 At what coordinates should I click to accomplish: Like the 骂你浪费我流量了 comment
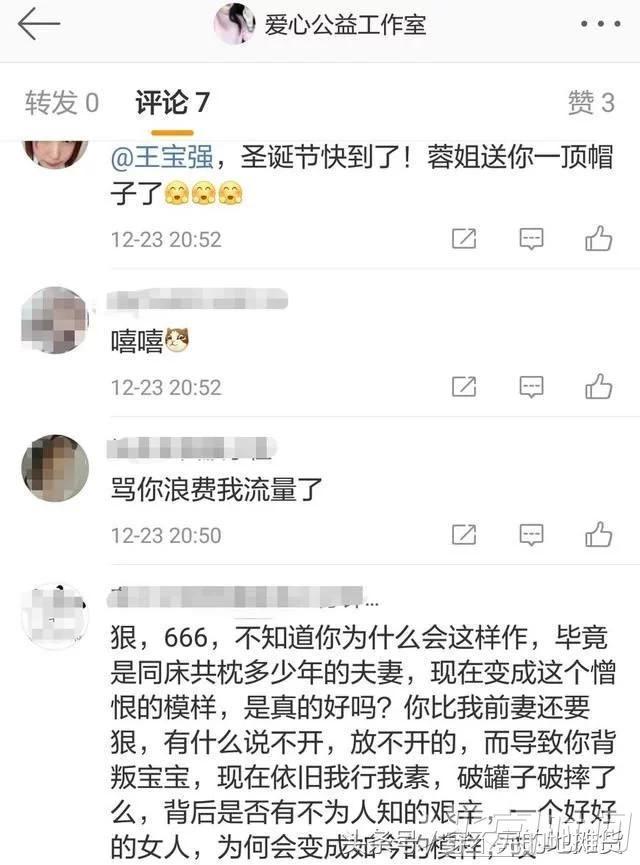coord(598,535)
